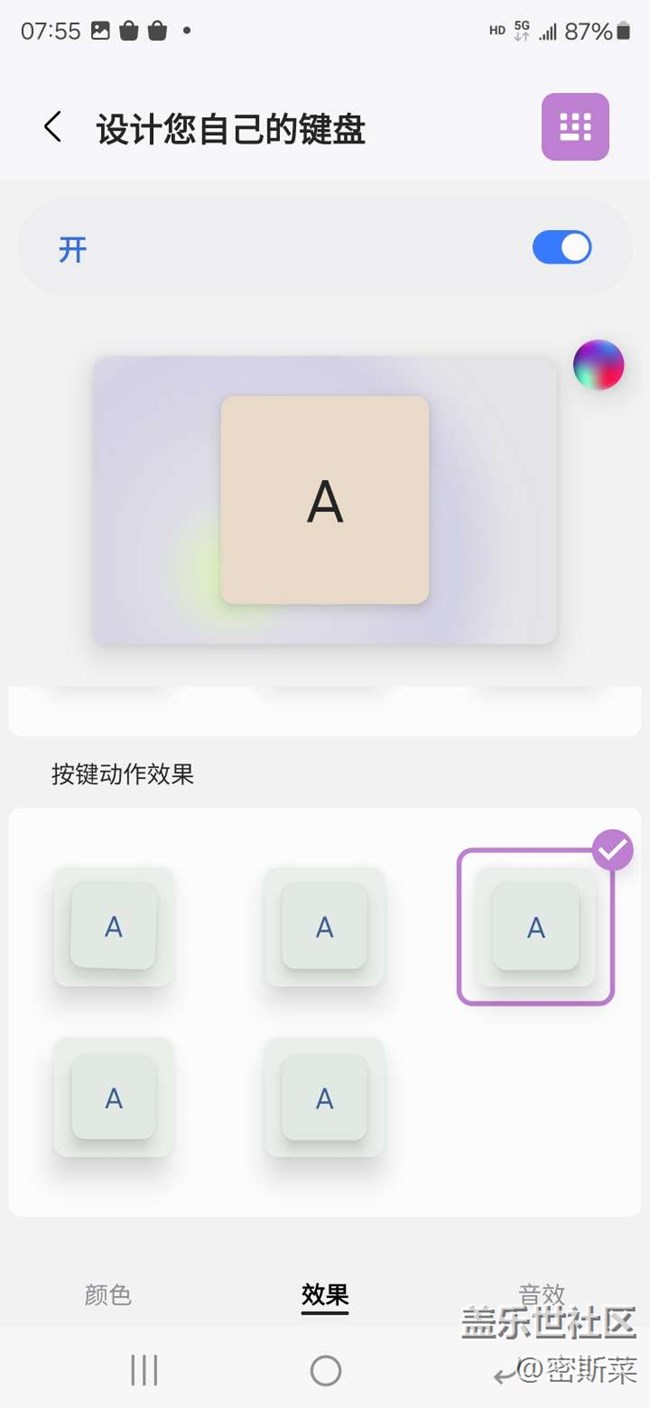Go to the home screen
The image size is (650, 1408).
click(x=325, y=1370)
